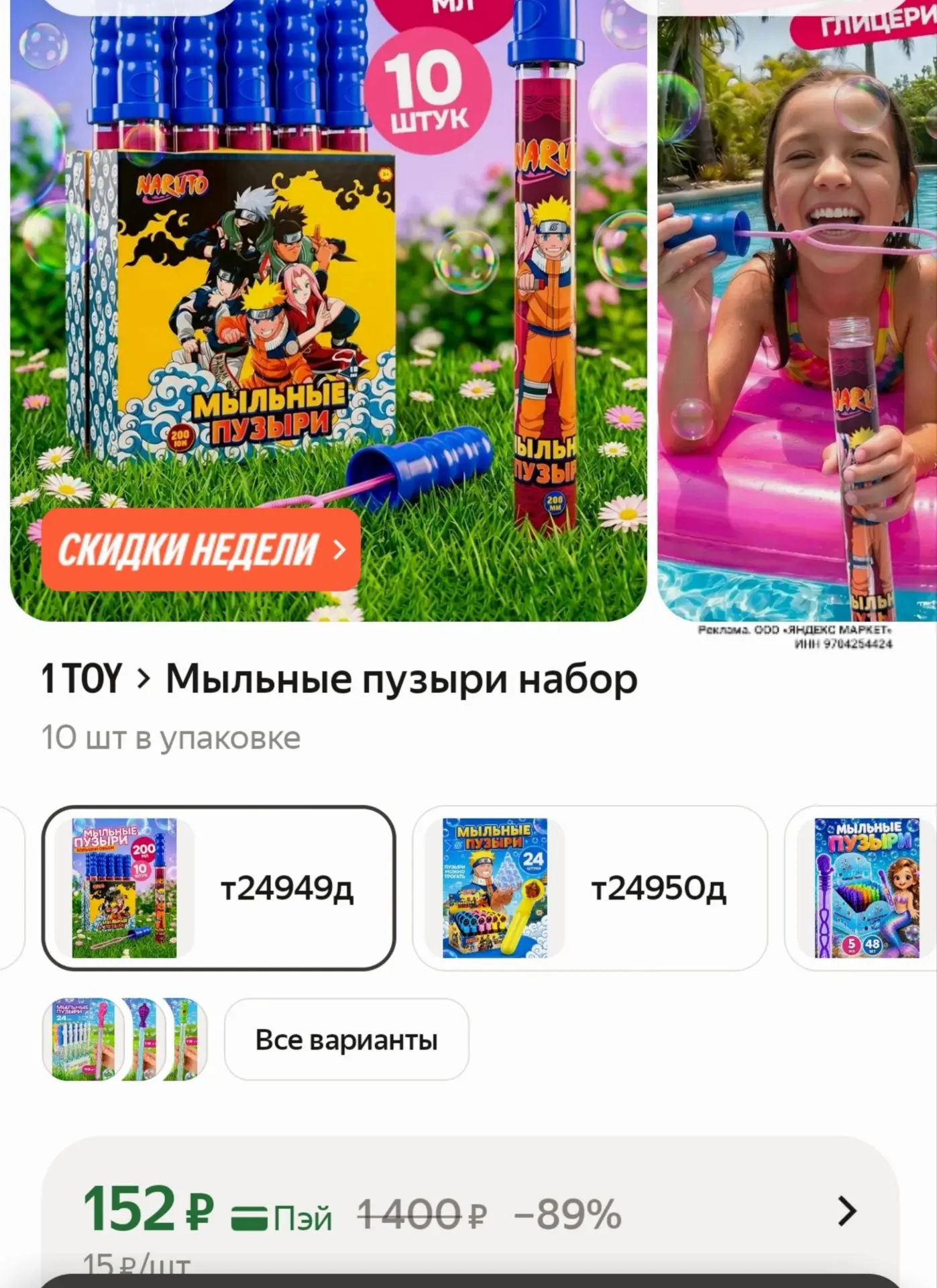Pick the mermaid bubbles variant card

tap(861, 888)
